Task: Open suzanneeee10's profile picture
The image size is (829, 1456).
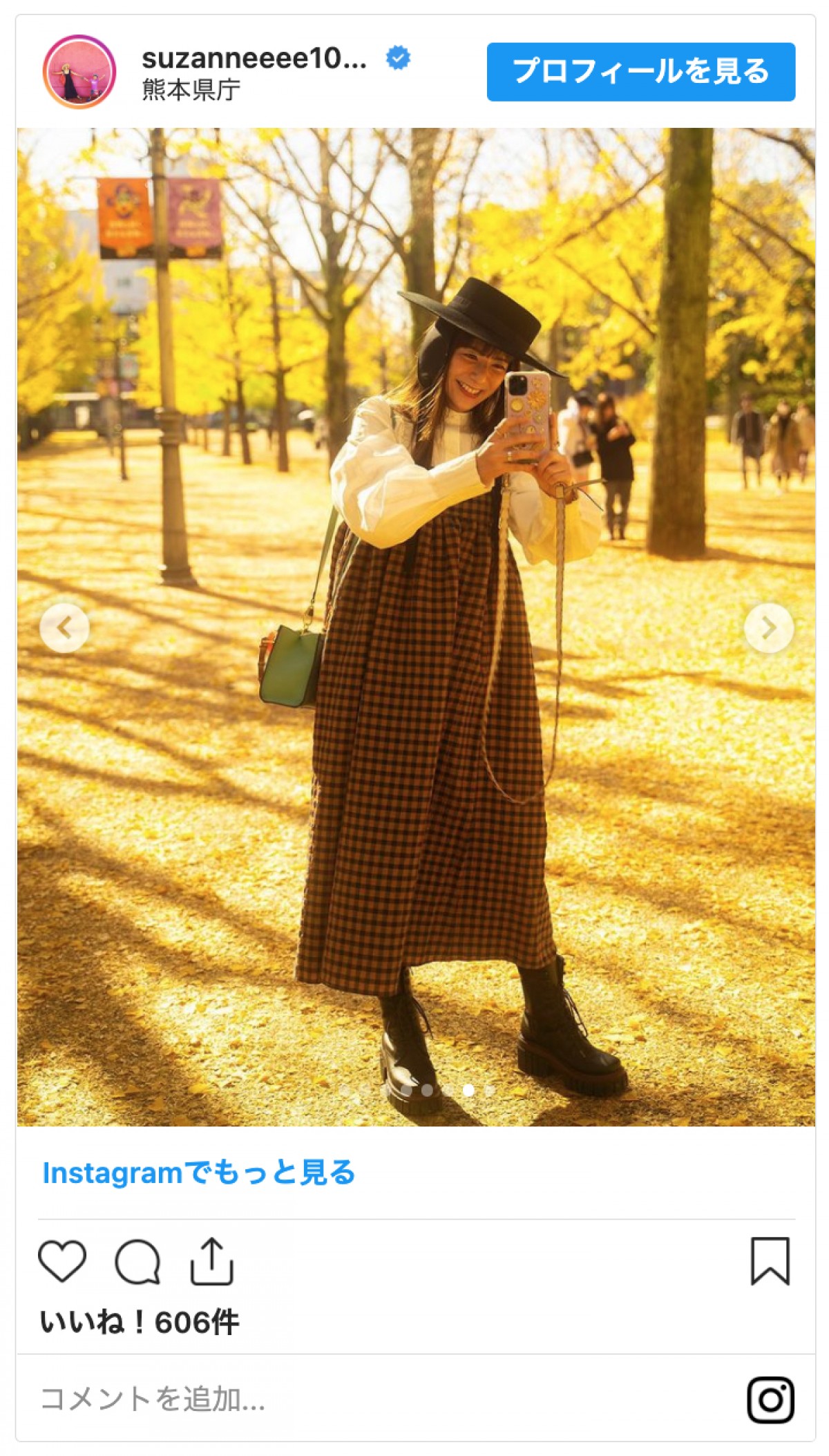Action: click(79, 72)
